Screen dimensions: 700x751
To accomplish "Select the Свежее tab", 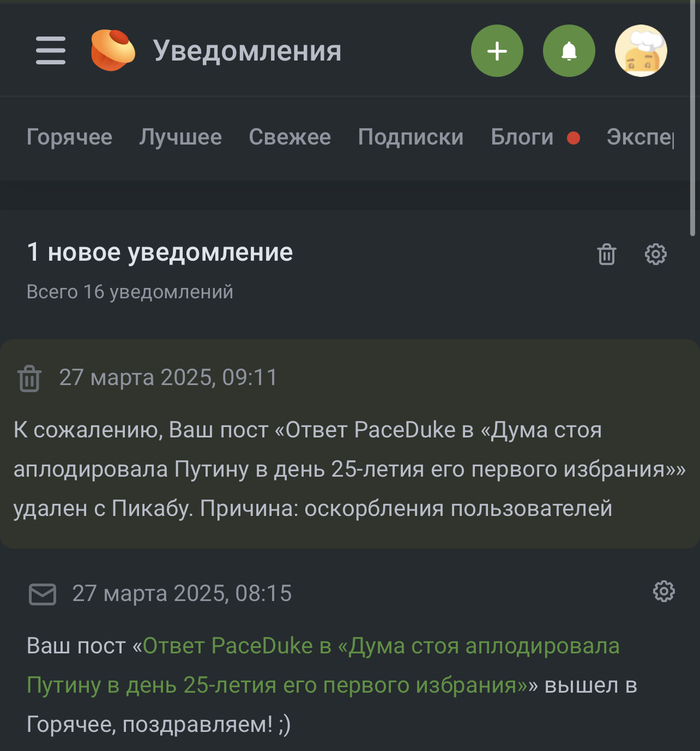I will pos(289,138).
